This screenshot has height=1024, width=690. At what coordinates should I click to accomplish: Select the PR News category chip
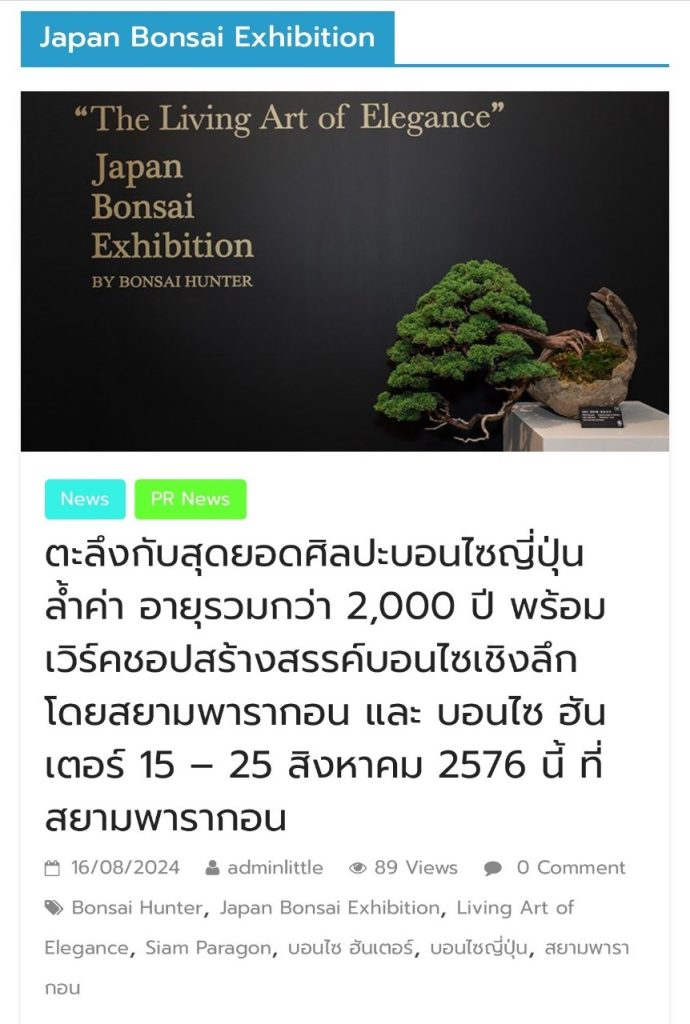[x=190, y=499]
